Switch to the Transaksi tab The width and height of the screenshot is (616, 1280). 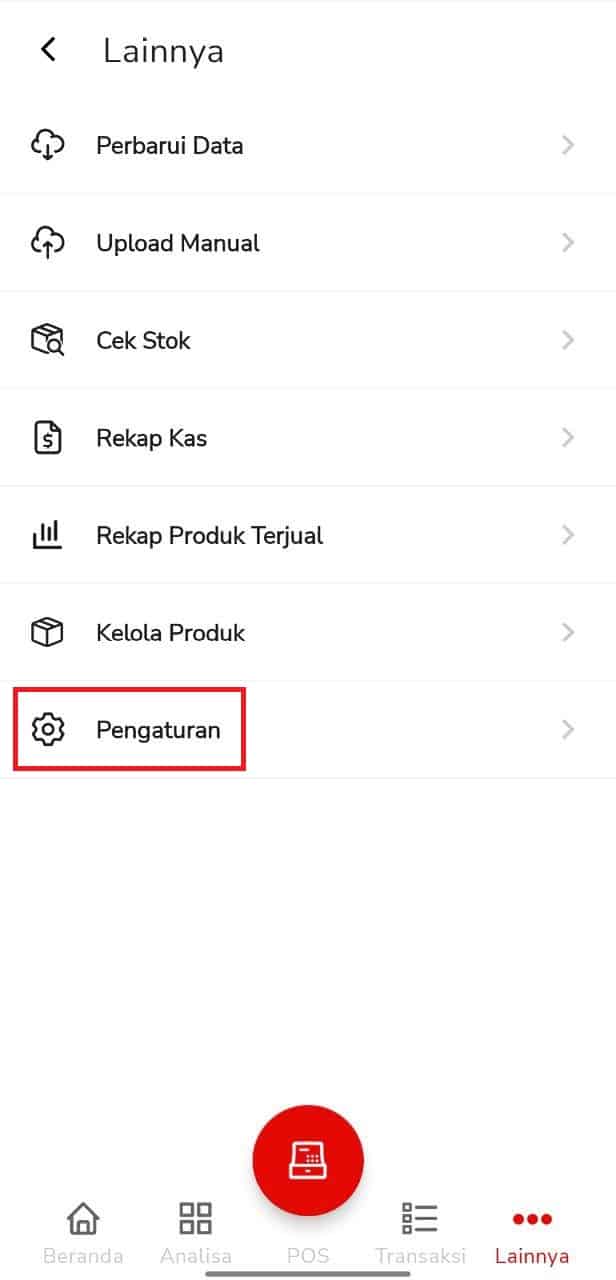pos(420,1233)
